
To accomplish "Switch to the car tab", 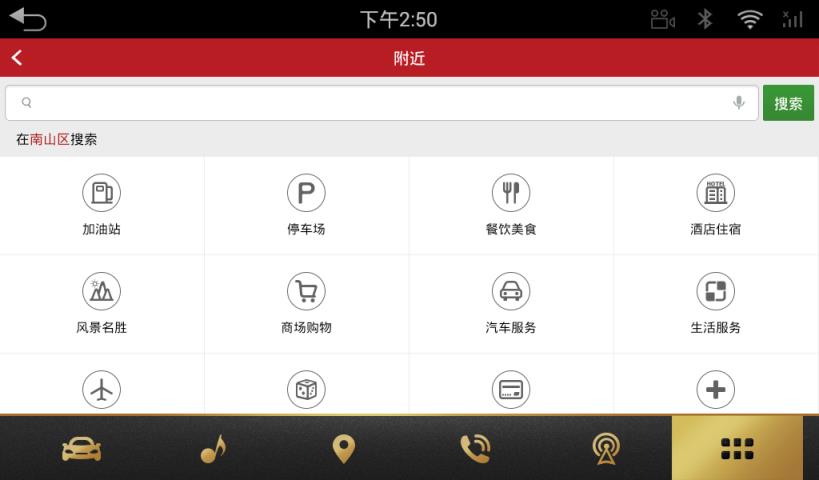I will coord(81,450).
